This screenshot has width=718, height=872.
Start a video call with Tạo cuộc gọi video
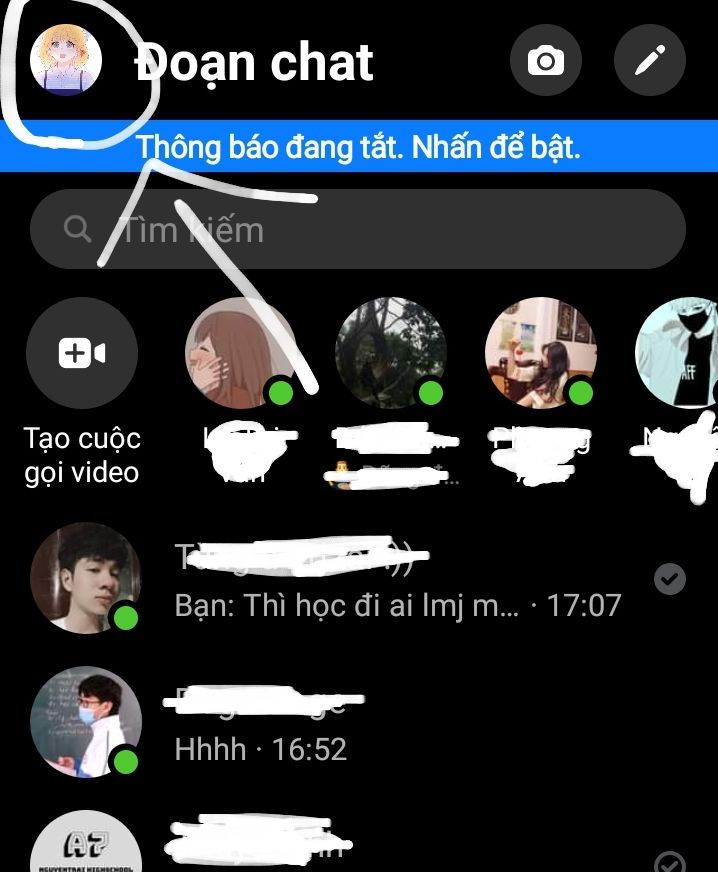pos(82,353)
